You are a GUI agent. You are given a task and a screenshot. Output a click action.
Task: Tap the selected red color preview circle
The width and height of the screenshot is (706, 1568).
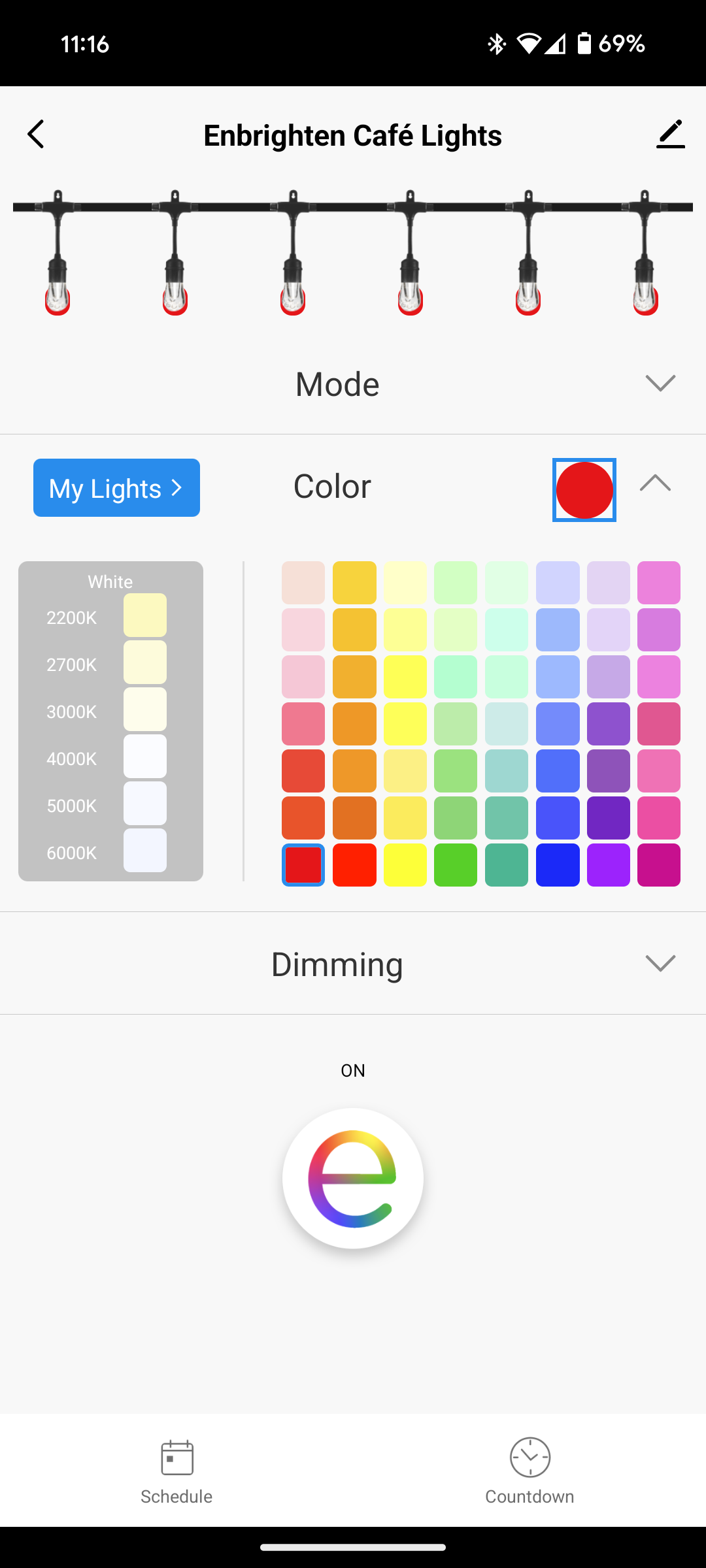click(x=584, y=490)
